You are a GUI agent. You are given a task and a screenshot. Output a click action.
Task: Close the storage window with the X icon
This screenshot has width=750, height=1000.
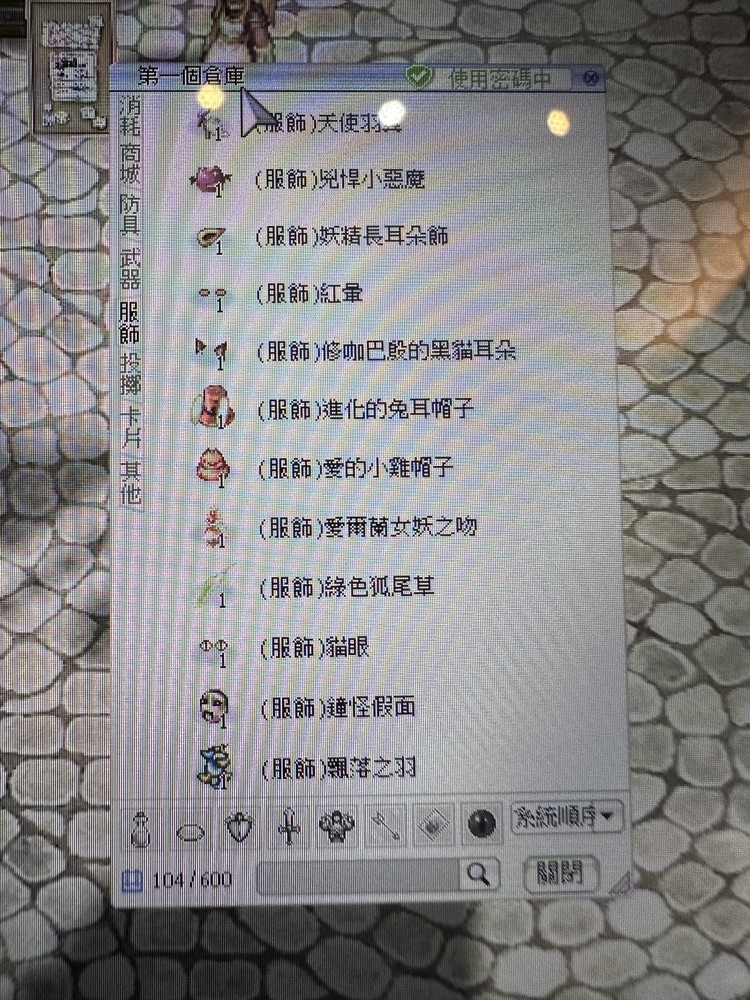[x=591, y=77]
